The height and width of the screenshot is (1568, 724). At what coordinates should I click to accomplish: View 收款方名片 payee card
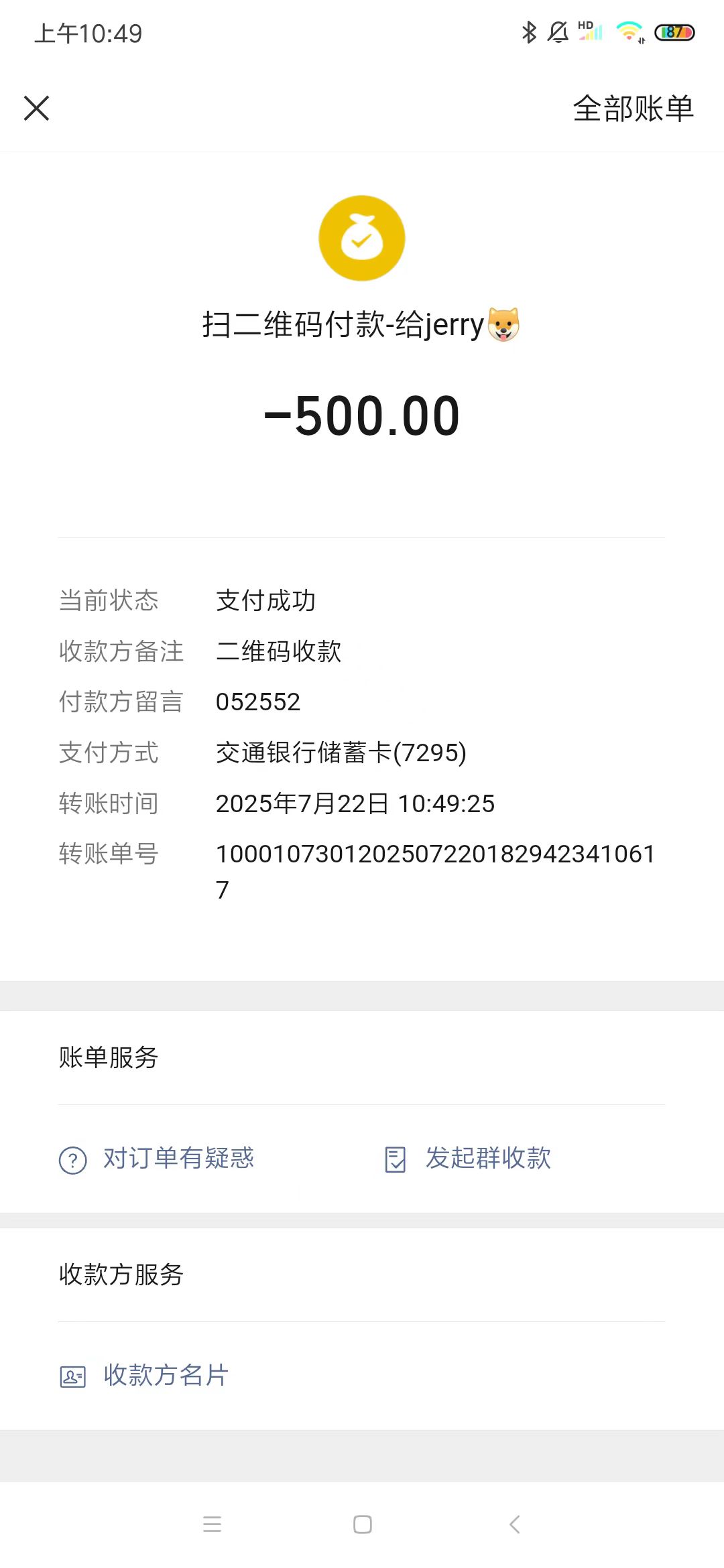coord(145,1376)
